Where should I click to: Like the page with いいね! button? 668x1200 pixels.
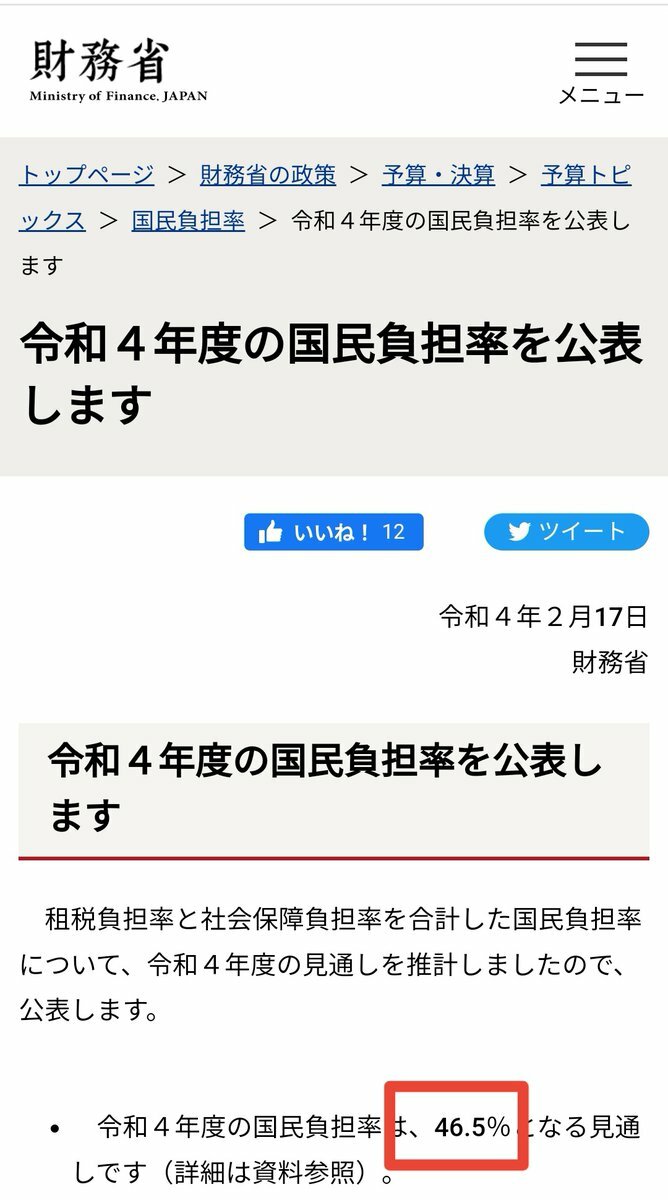pyautogui.click(x=334, y=532)
